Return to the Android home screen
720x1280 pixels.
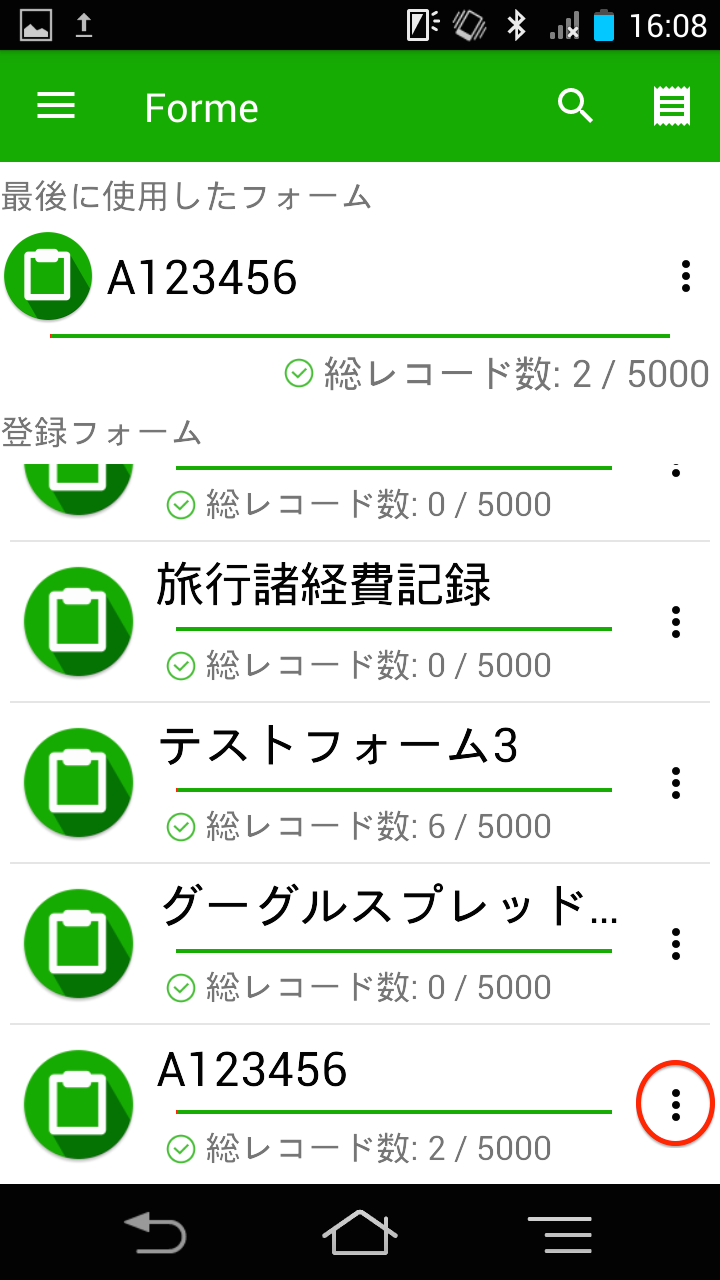click(360, 1232)
